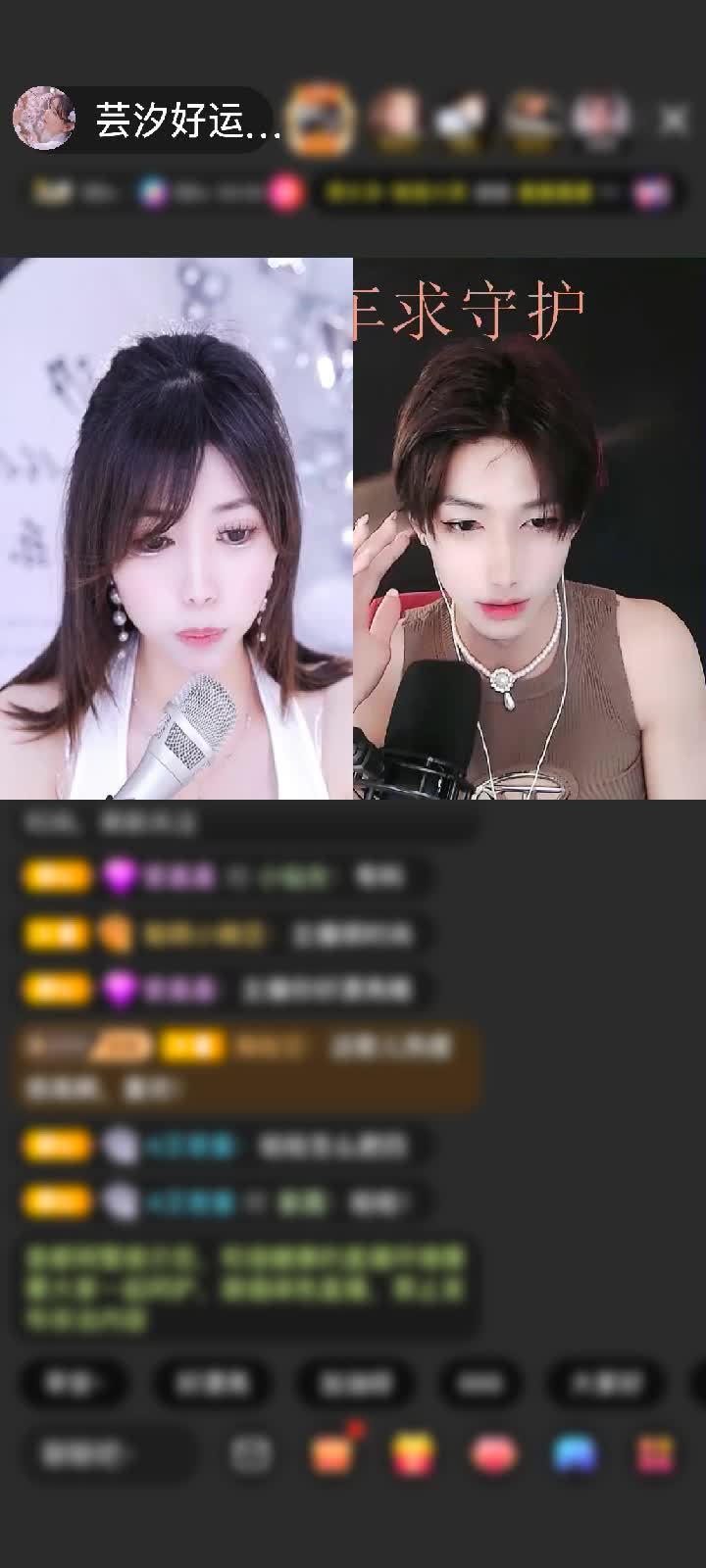Open streamer 芸汐好运 profile header
706x1568 pixels.
tap(147, 120)
